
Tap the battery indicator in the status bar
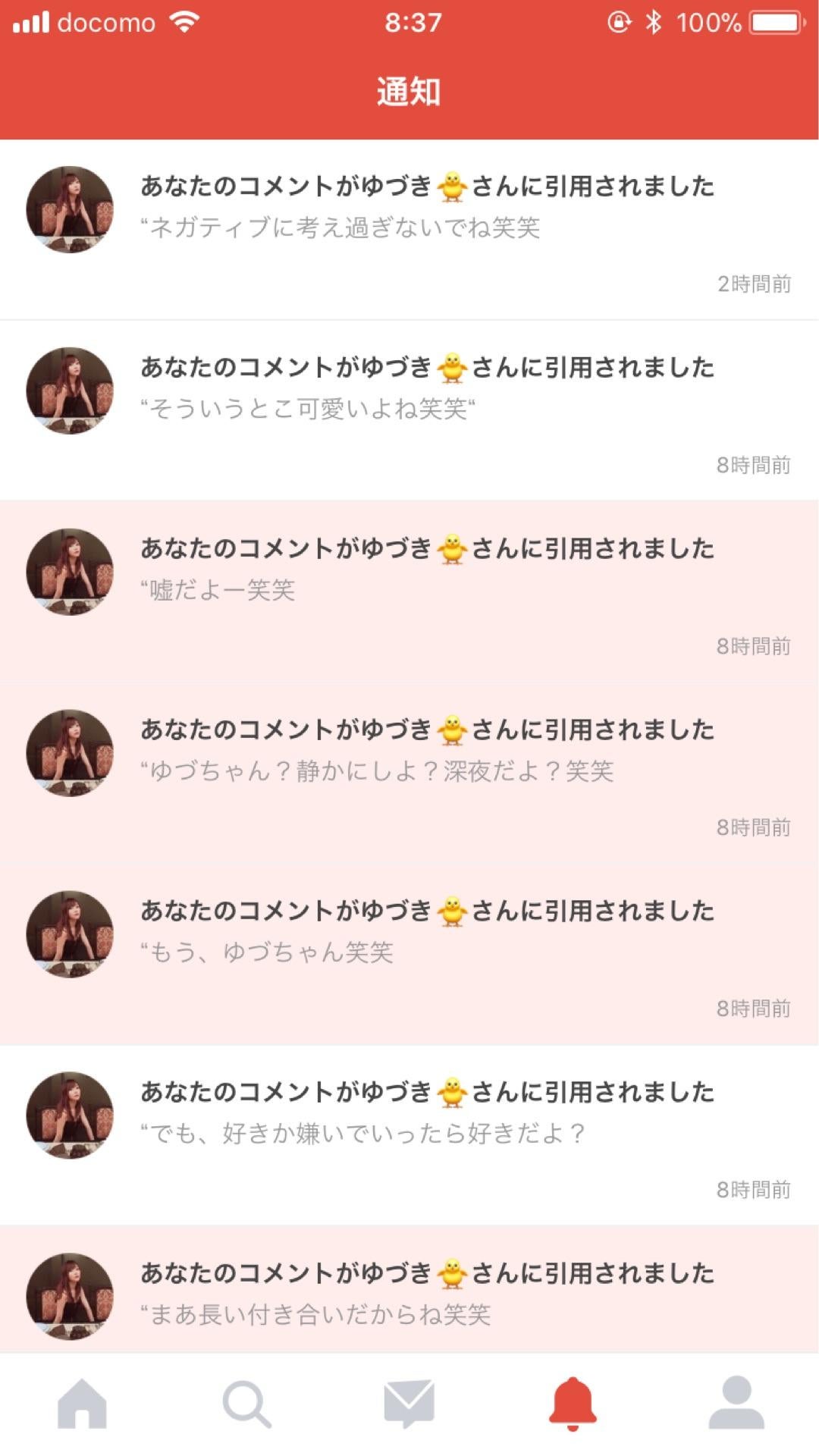pyautogui.click(x=773, y=22)
